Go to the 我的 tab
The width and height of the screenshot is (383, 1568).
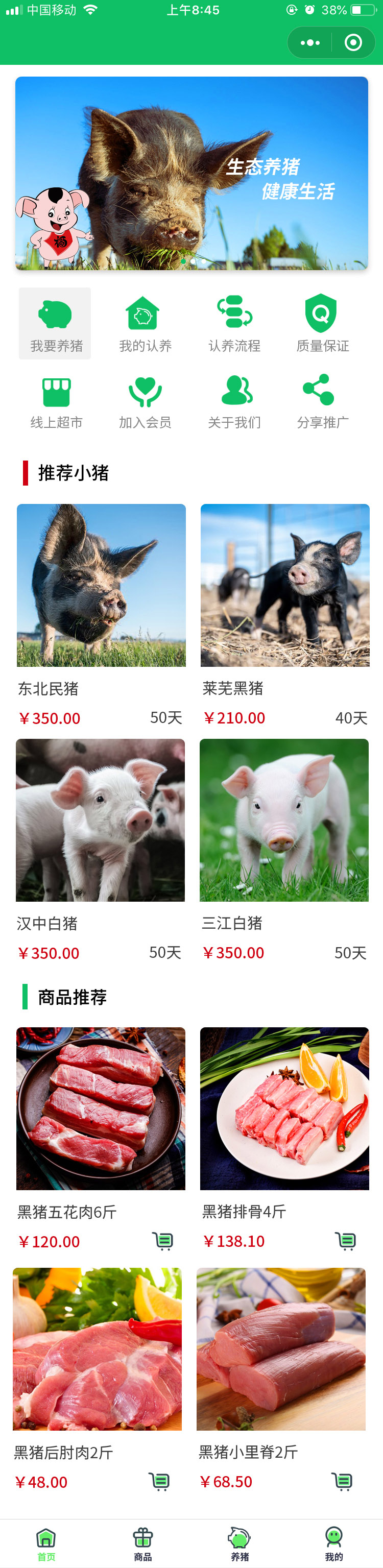[333, 1543]
